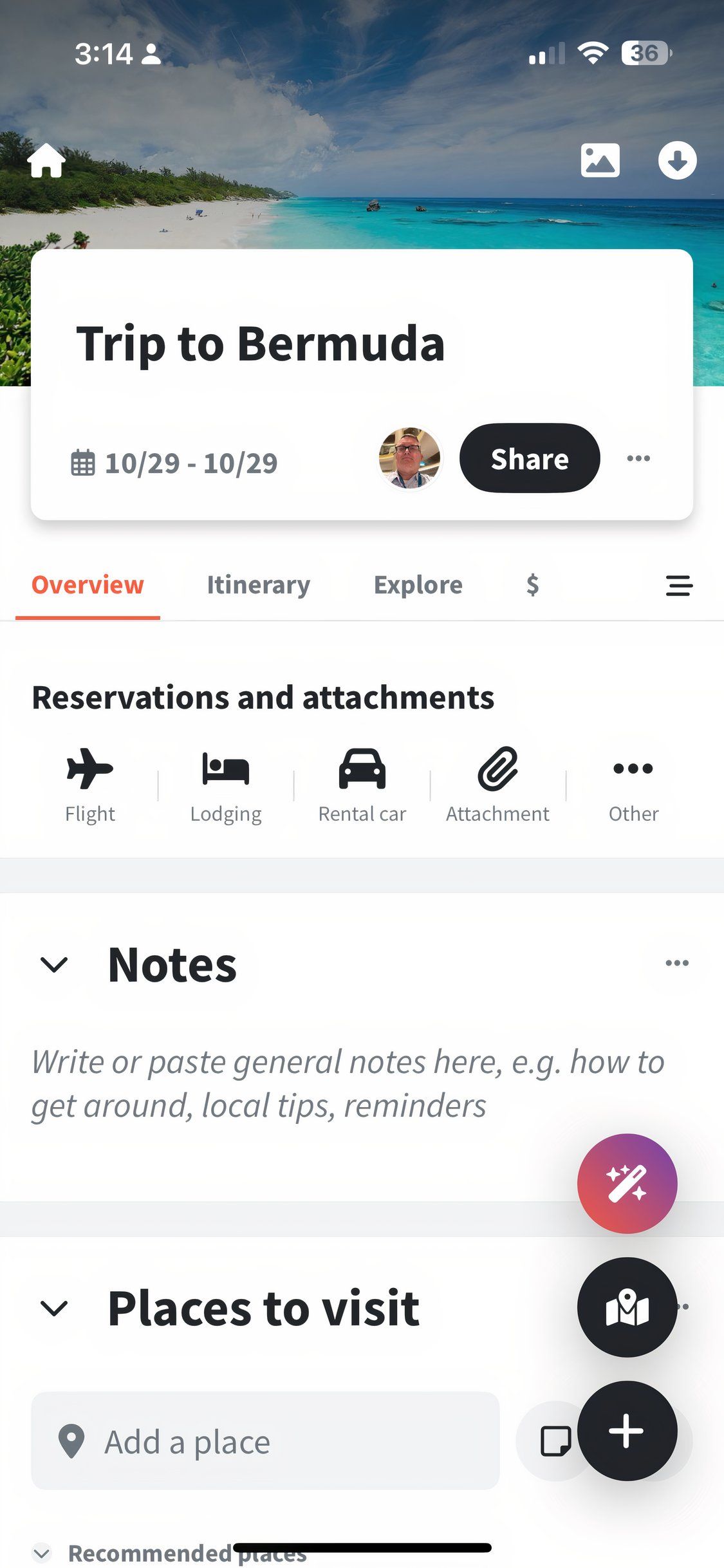The height and width of the screenshot is (1568, 724).
Task: Collapse the Notes section
Action: [x=54, y=964]
